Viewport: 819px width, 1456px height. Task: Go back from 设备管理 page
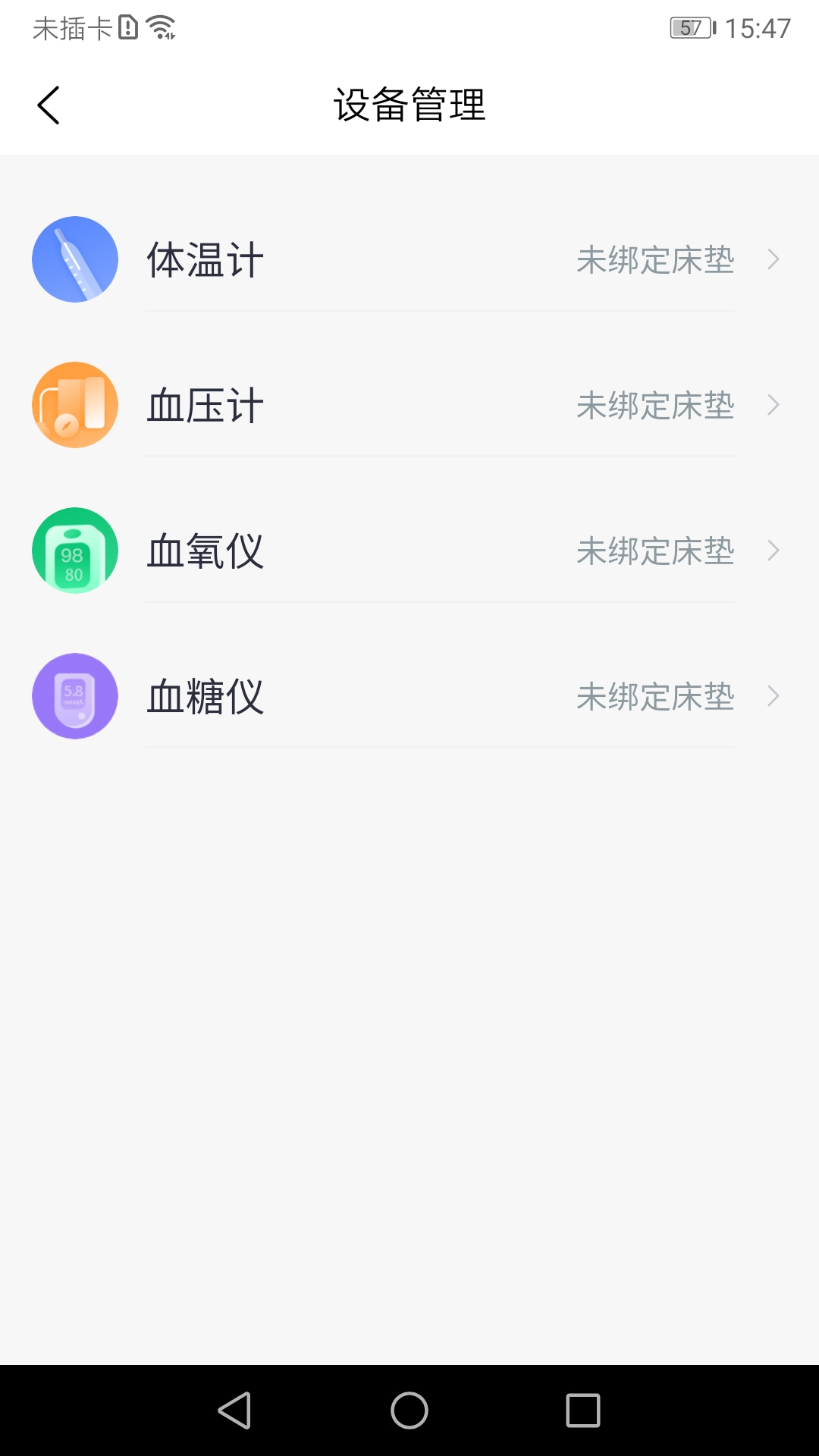(x=49, y=105)
